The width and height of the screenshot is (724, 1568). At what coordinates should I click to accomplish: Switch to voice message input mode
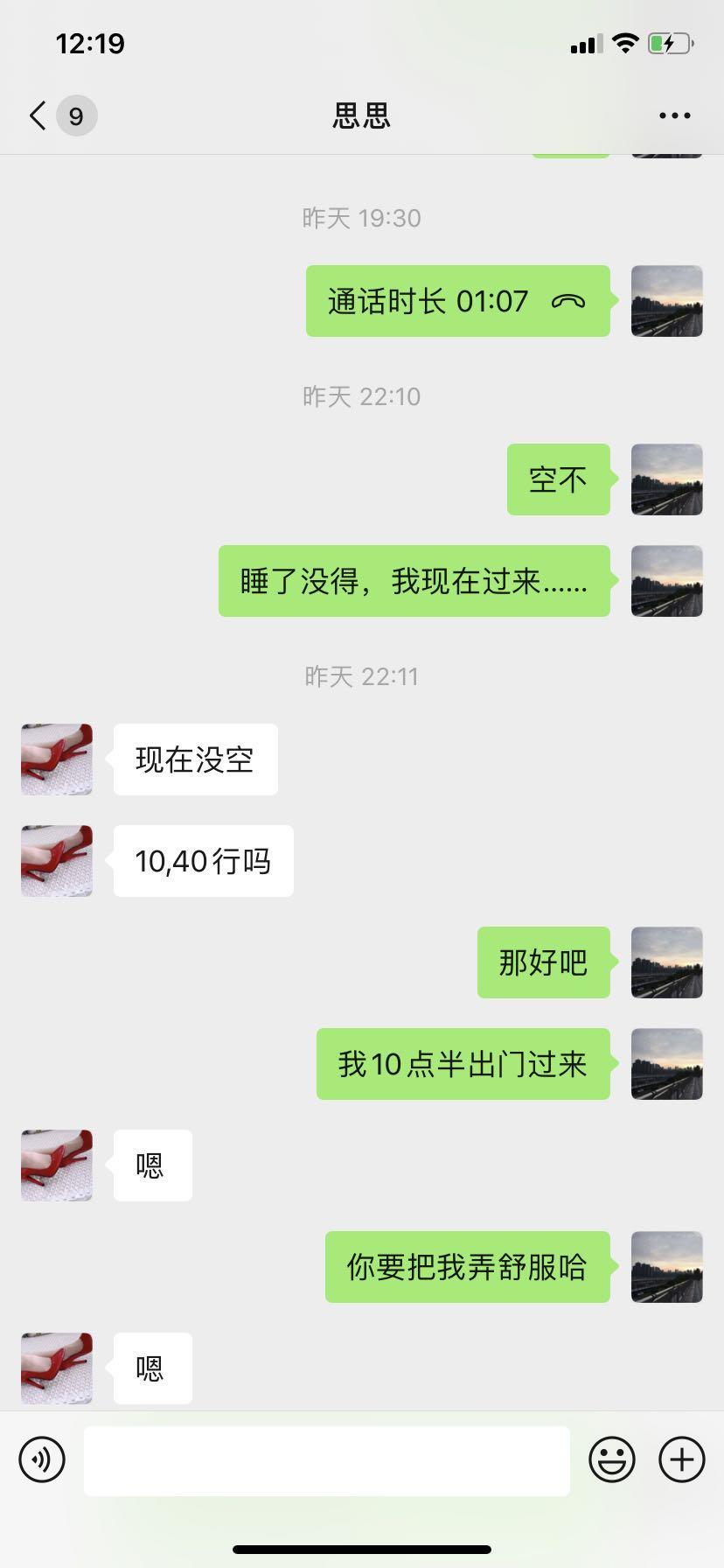[x=42, y=1459]
